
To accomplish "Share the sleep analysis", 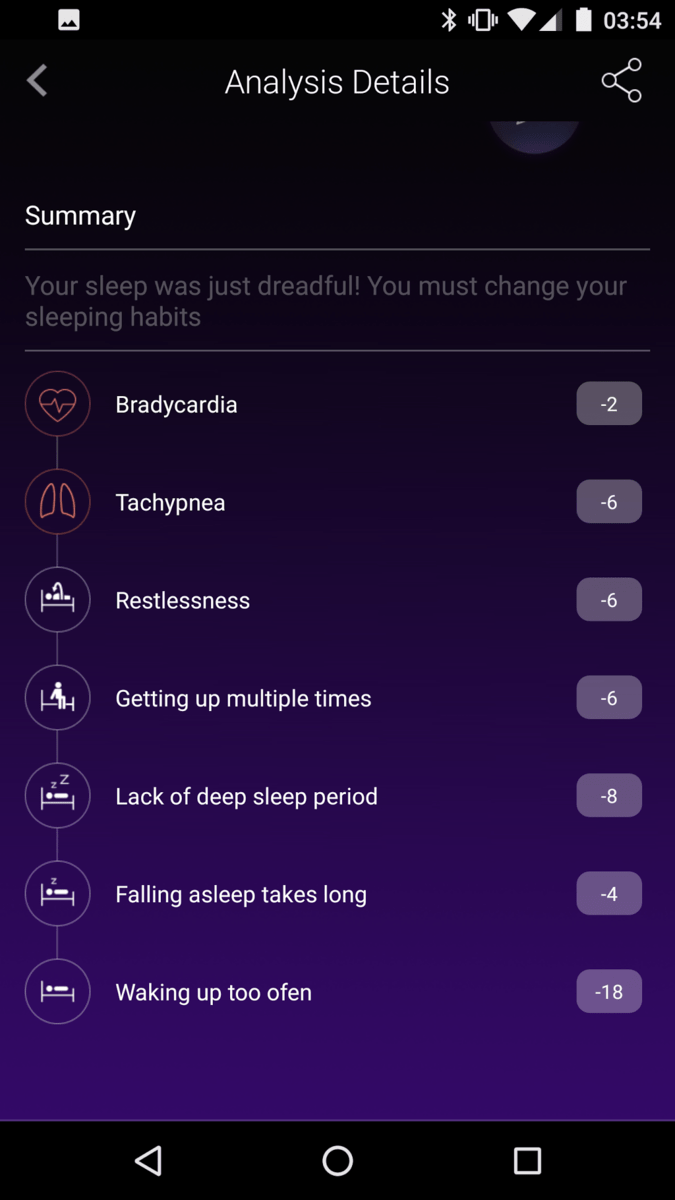I will tap(621, 81).
